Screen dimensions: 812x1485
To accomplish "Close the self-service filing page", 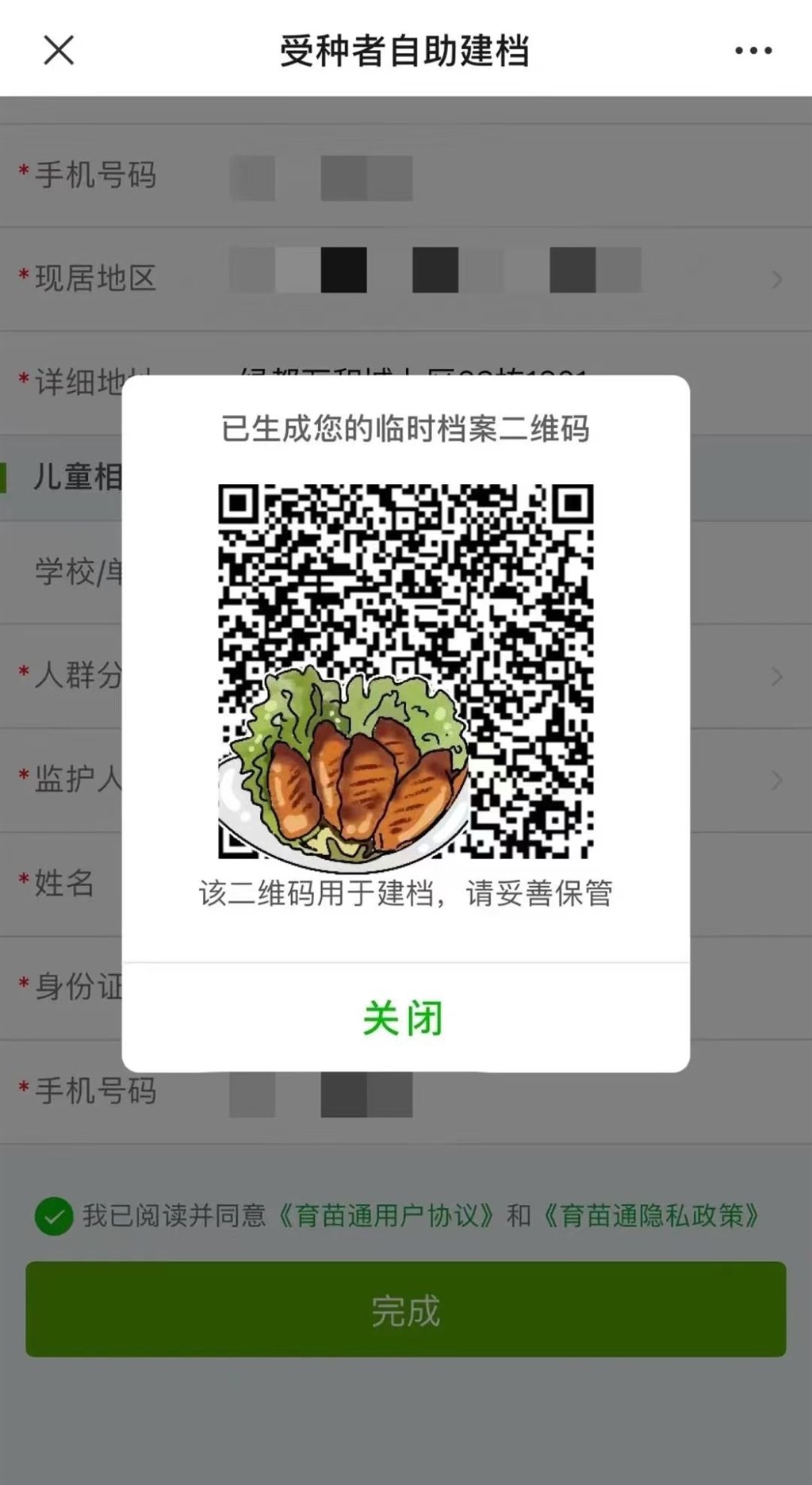I will point(59,50).
